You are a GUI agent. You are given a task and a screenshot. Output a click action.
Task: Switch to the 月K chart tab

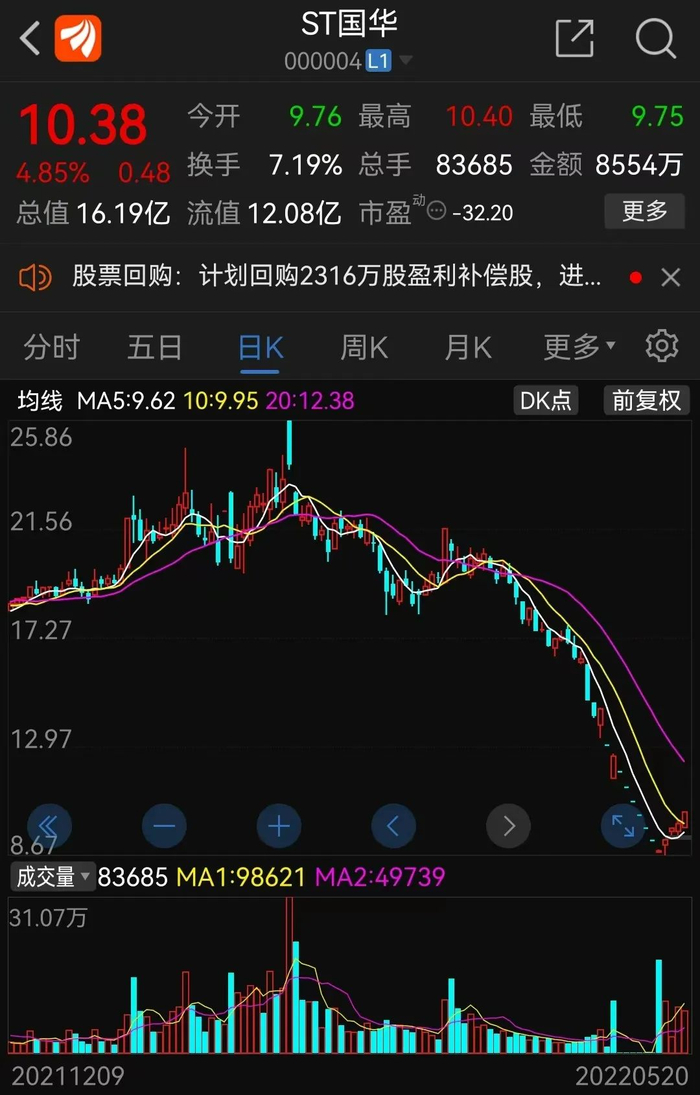468,347
